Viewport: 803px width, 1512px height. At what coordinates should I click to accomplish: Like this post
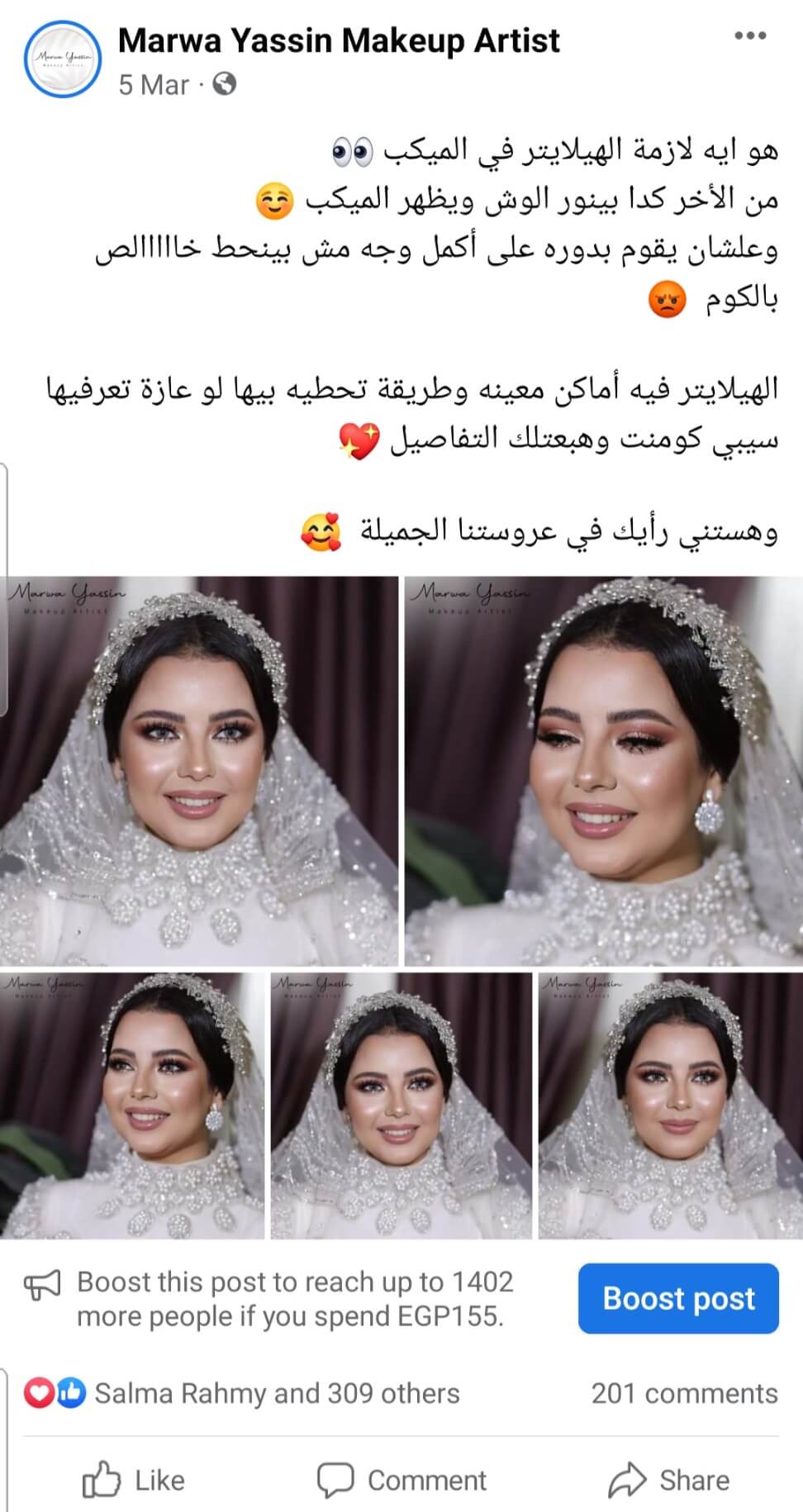pos(134,1480)
